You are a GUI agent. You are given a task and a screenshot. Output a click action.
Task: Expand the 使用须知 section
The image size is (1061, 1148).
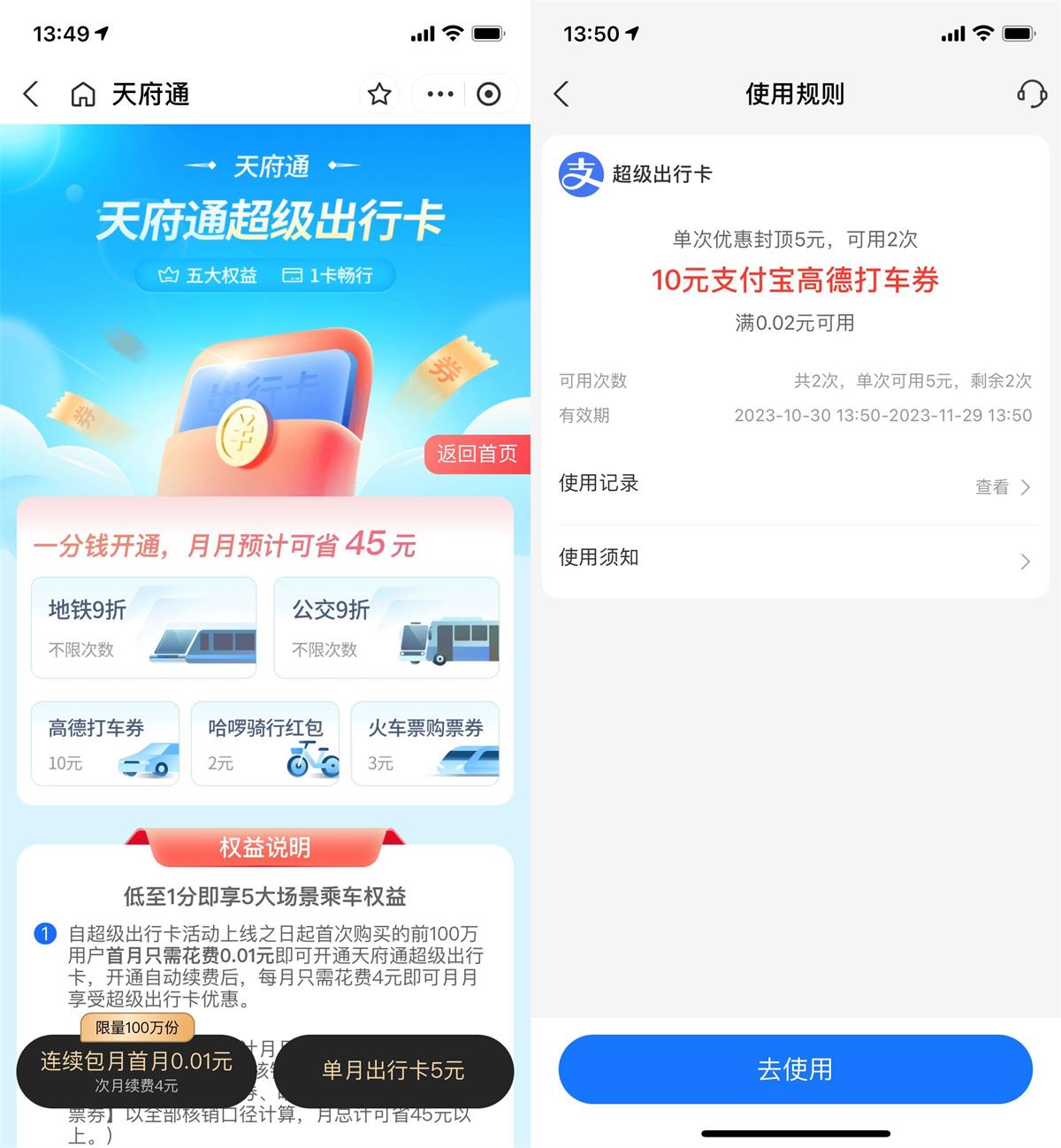click(x=794, y=559)
